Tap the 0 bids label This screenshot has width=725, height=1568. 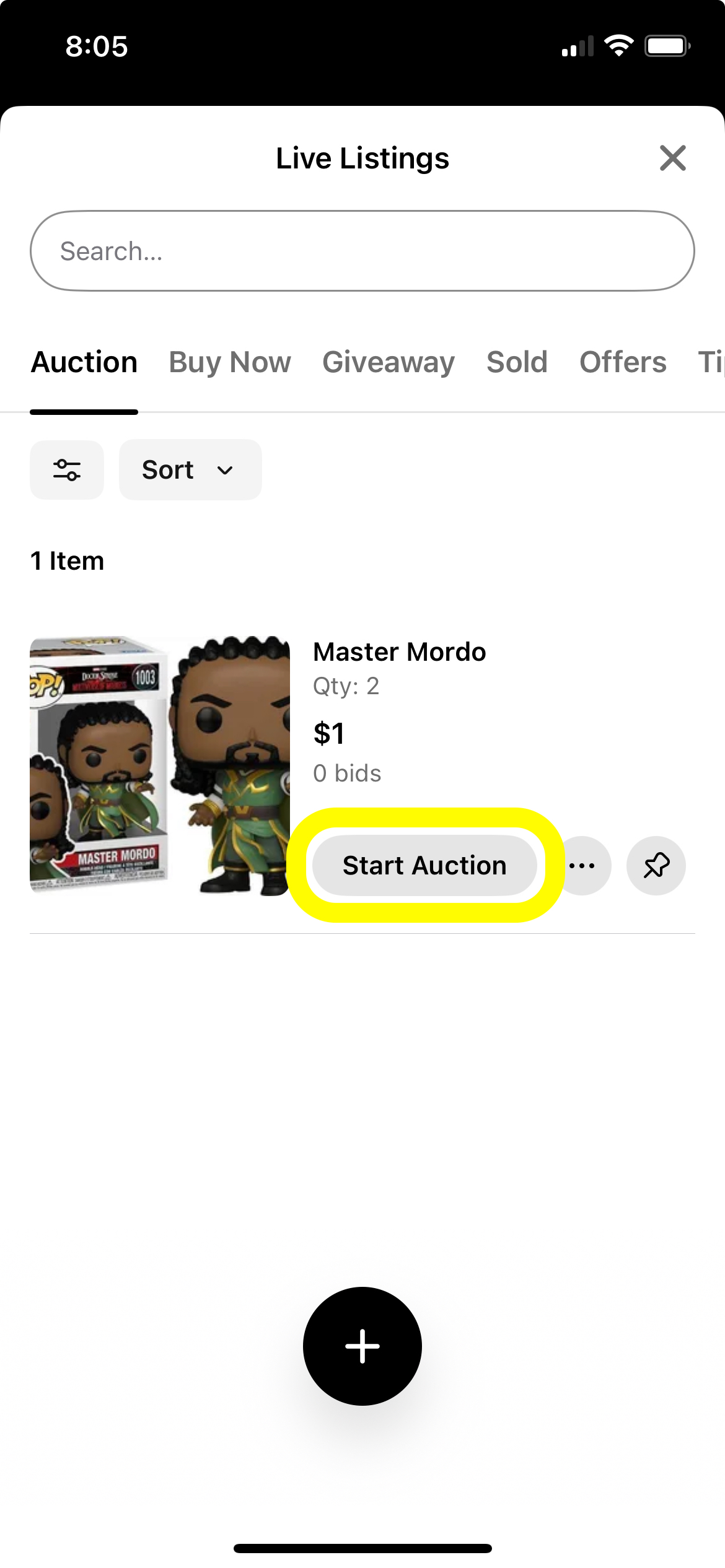(346, 773)
